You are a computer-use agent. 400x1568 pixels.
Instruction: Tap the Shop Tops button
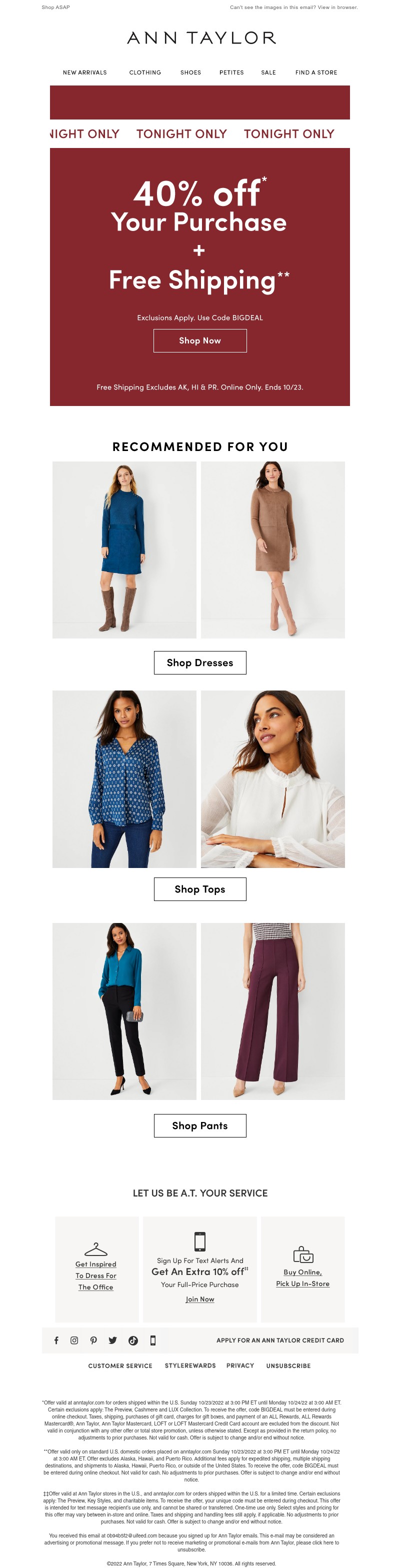coord(199,889)
